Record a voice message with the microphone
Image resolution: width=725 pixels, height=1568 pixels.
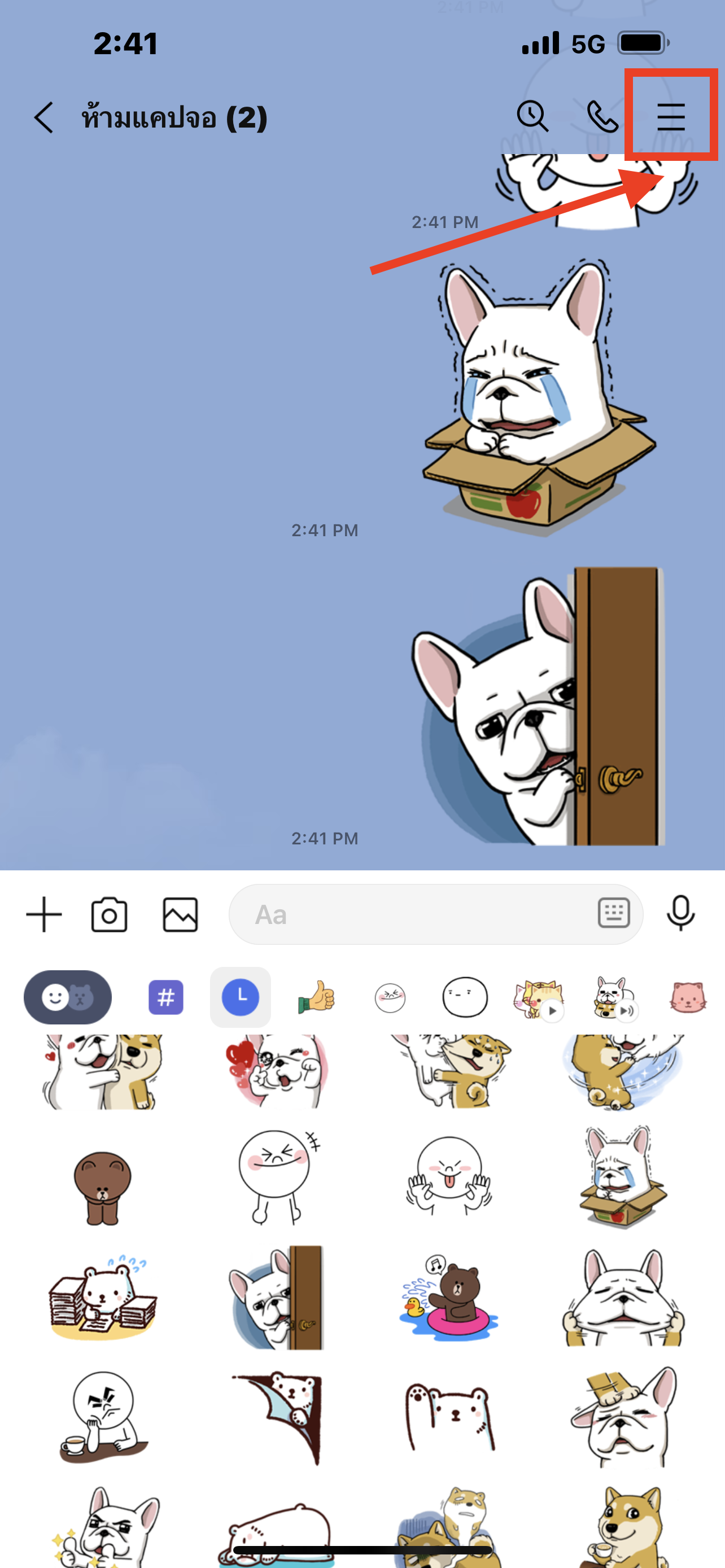pyautogui.click(x=680, y=913)
